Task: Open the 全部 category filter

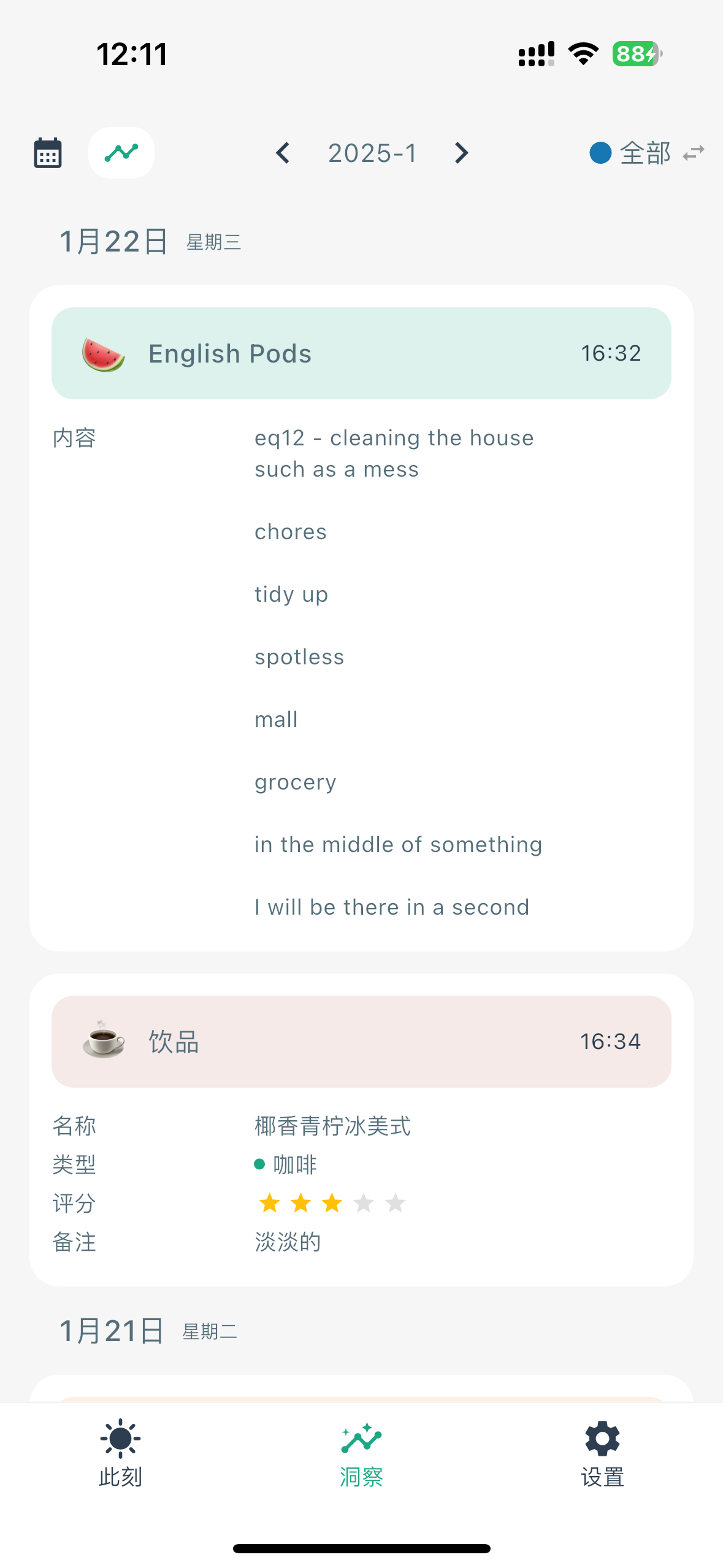Action: (x=646, y=153)
